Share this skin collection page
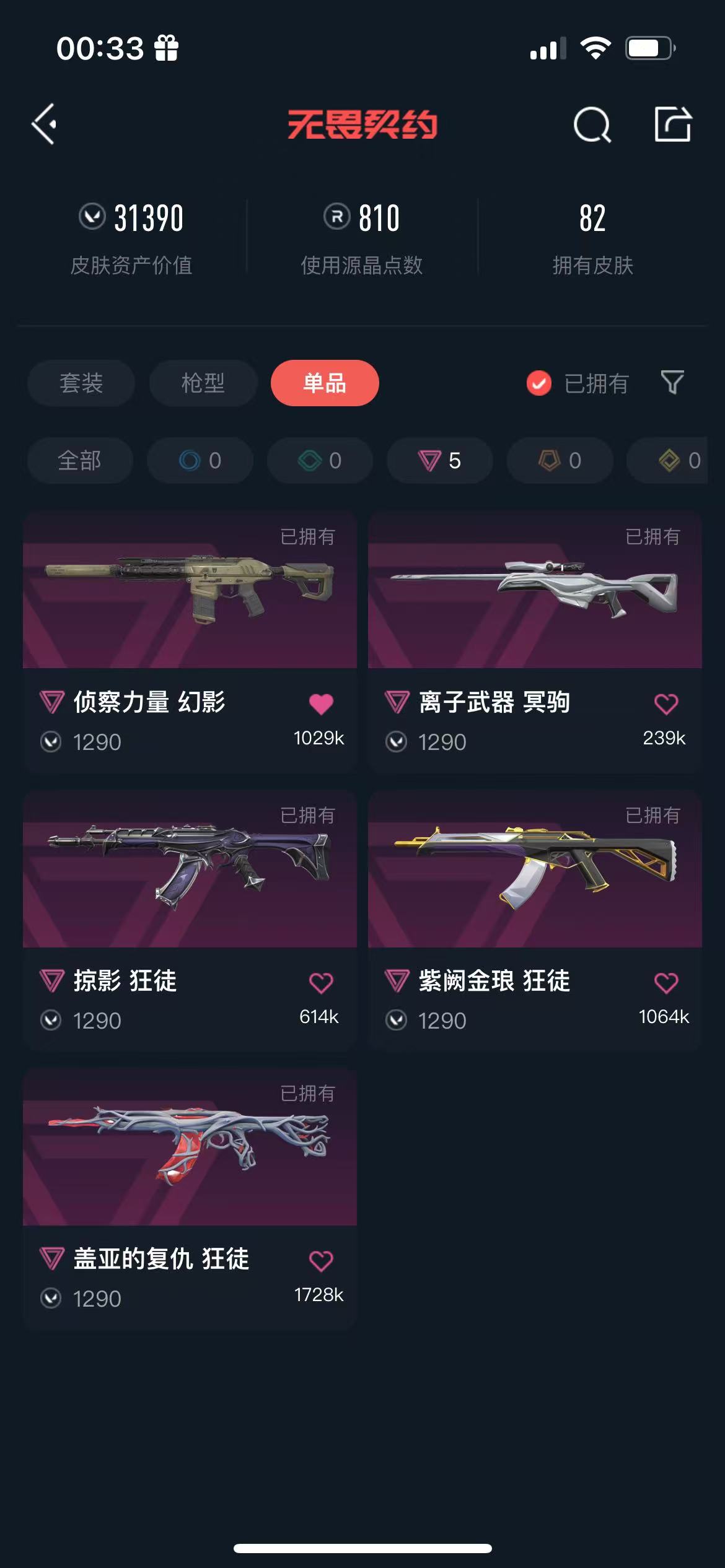Viewport: 725px width, 1568px height. pyautogui.click(x=673, y=124)
